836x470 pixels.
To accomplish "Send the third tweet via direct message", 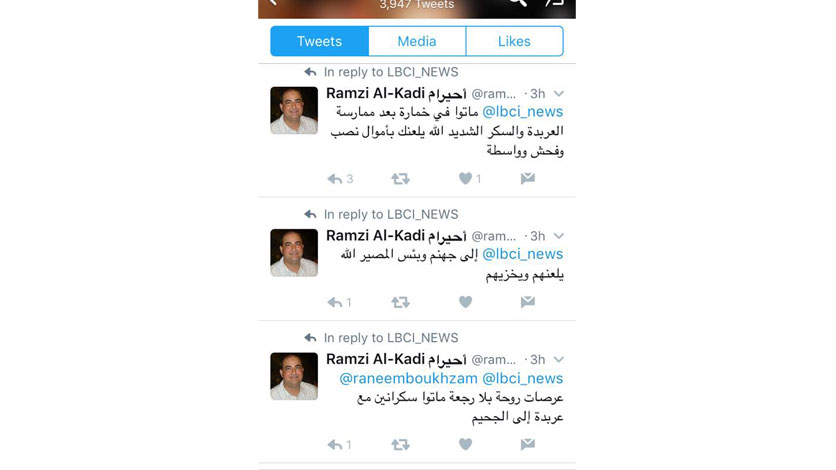I will [x=528, y=444].
